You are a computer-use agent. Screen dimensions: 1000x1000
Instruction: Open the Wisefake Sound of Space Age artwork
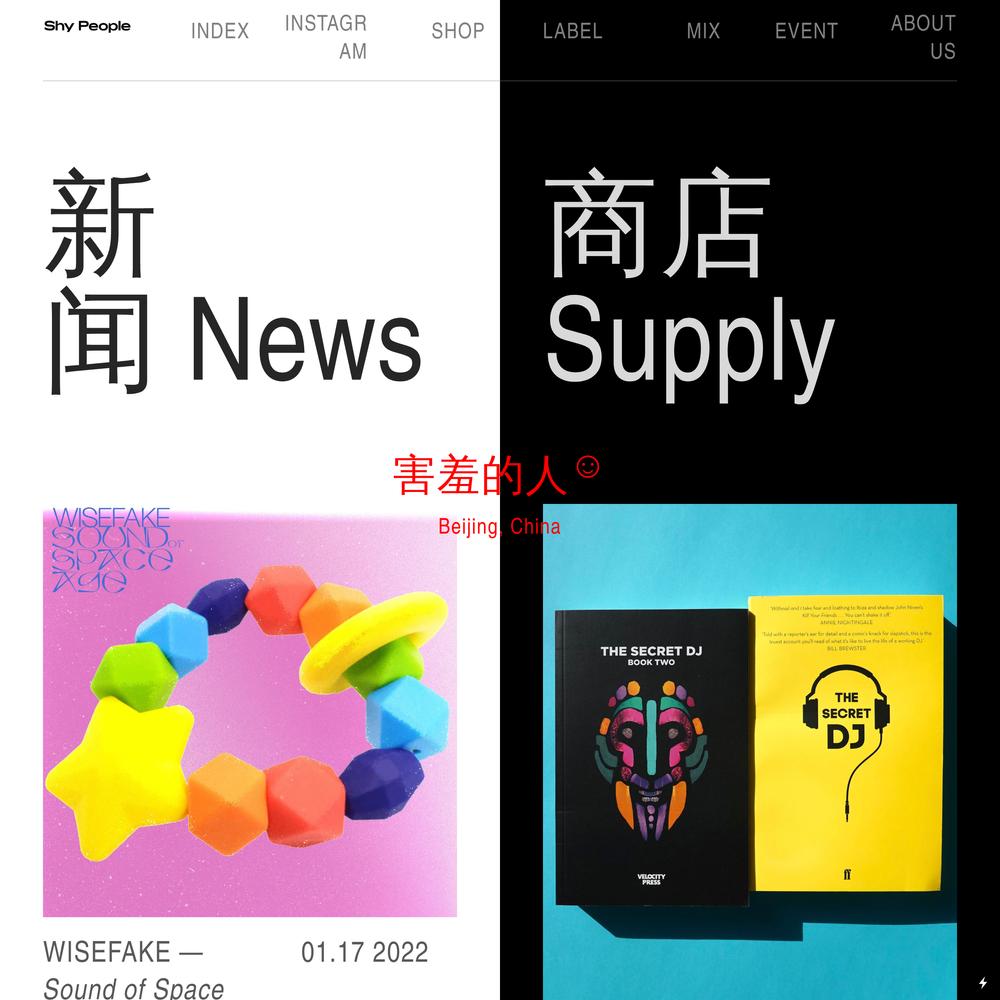click(250, 711)
